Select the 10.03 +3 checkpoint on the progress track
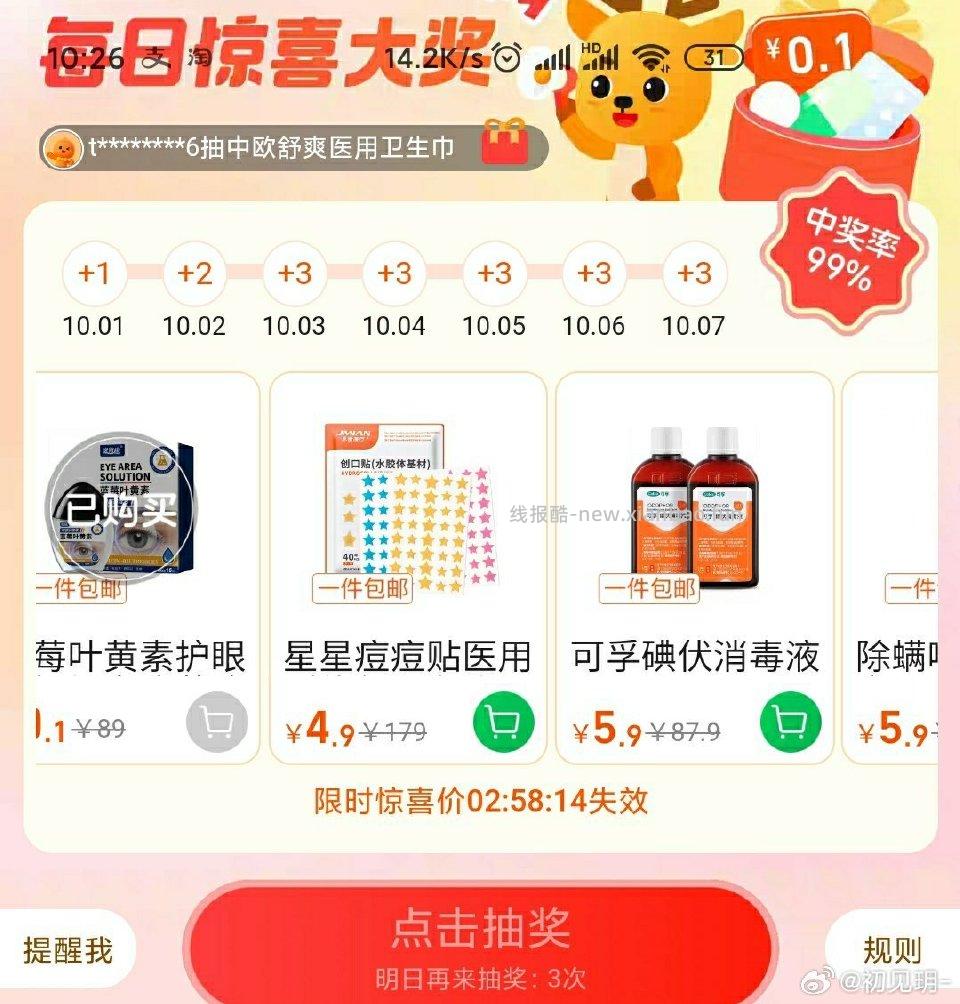The width and height of the screenshot is (960, 1004). [x=295, y=273]
